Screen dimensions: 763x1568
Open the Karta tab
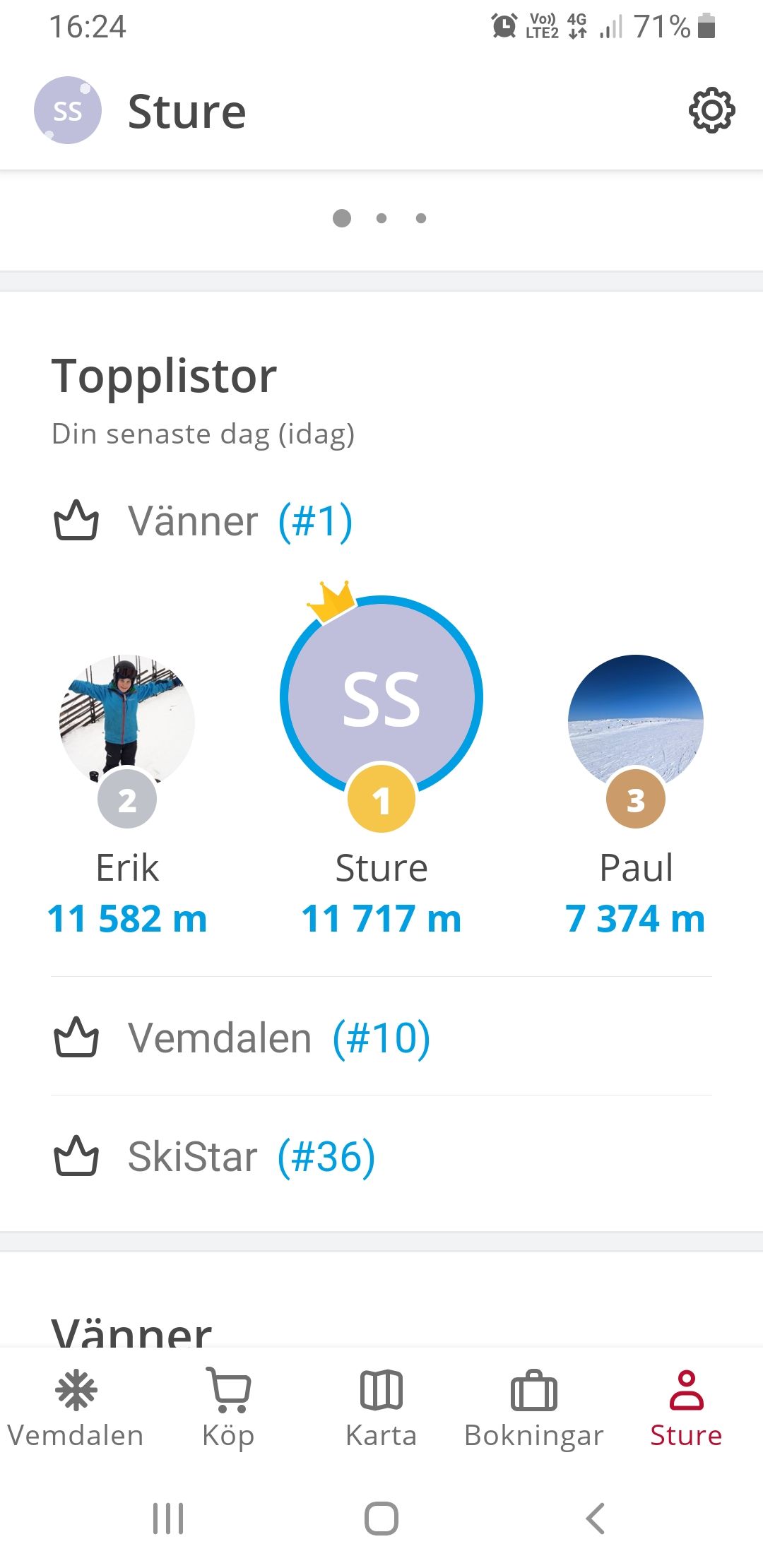tap(381, 1408)
